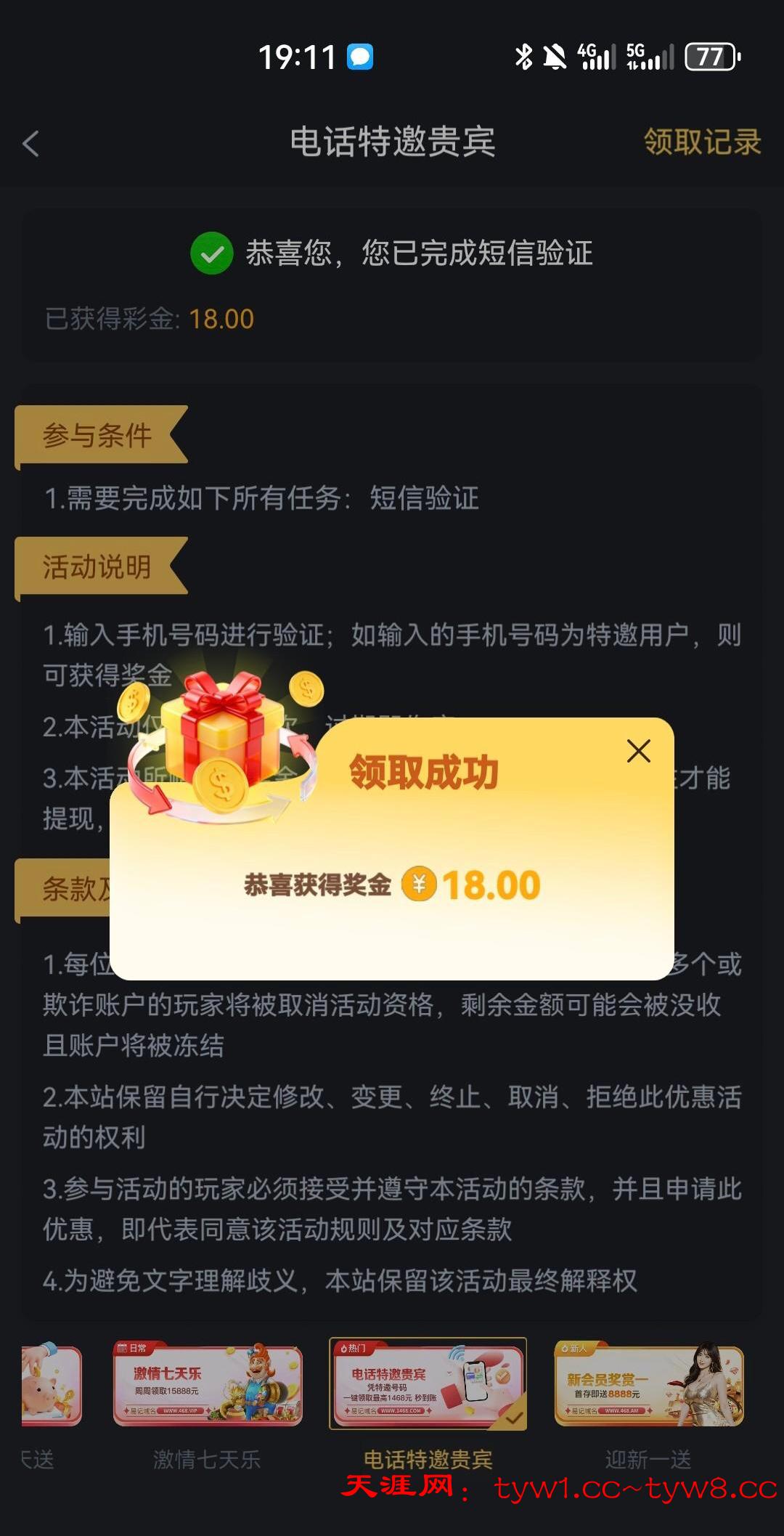This screenshot has height=1536, width=784.
Task: Select the 电话特邀贵宾 promotion card
Action: 428,1384
